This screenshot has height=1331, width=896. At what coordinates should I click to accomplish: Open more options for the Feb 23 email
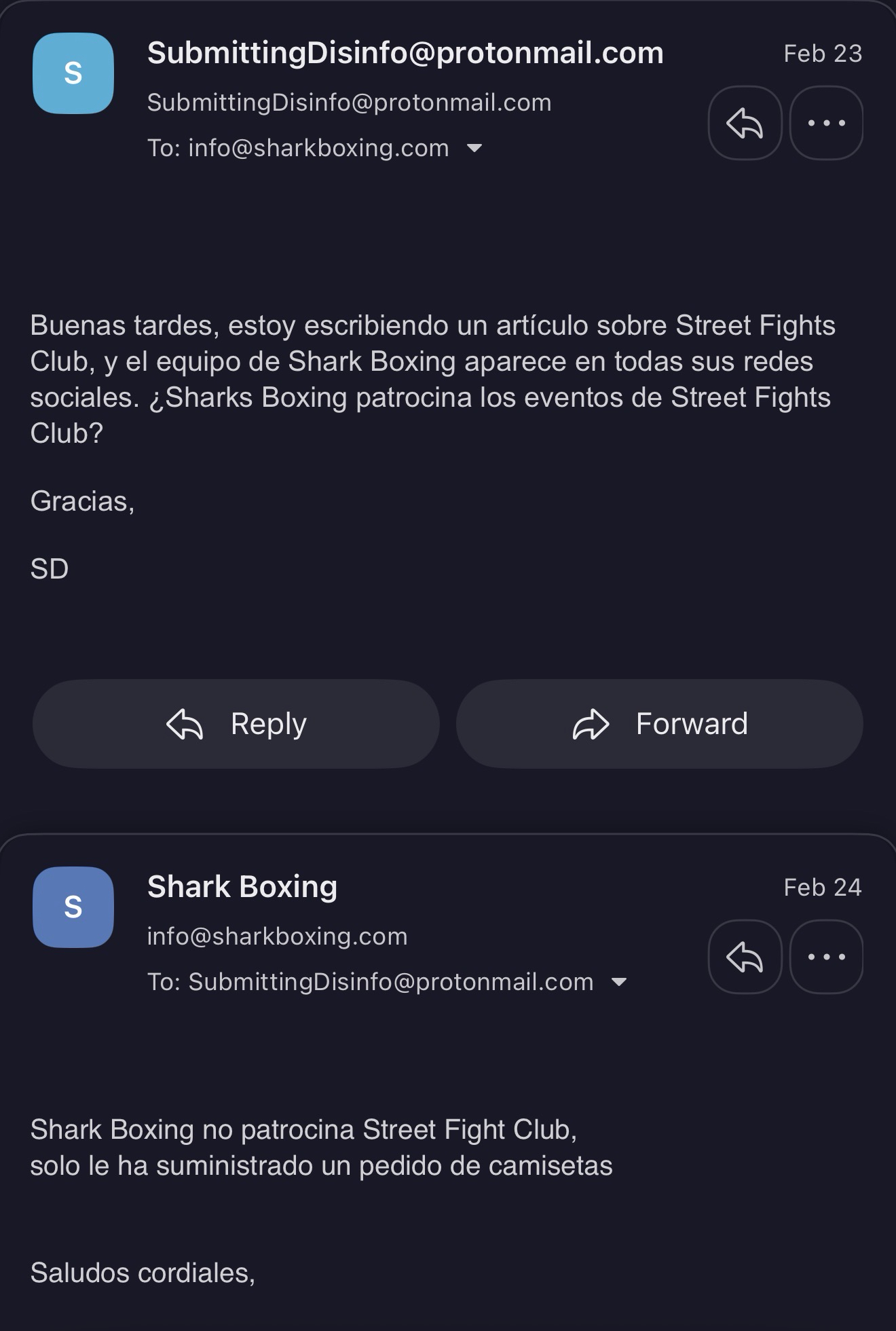pos(826,123)
